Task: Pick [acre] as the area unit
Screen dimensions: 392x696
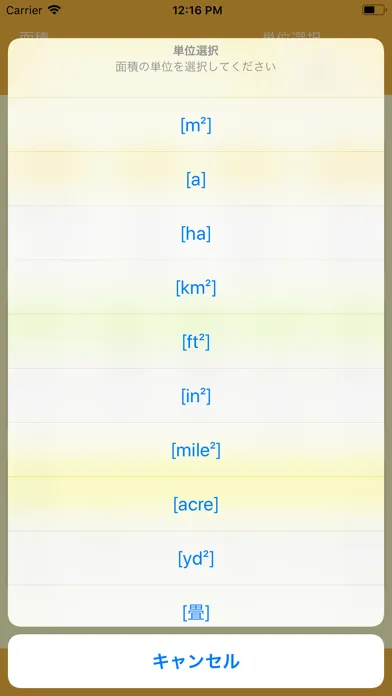Action: [196, 504]
